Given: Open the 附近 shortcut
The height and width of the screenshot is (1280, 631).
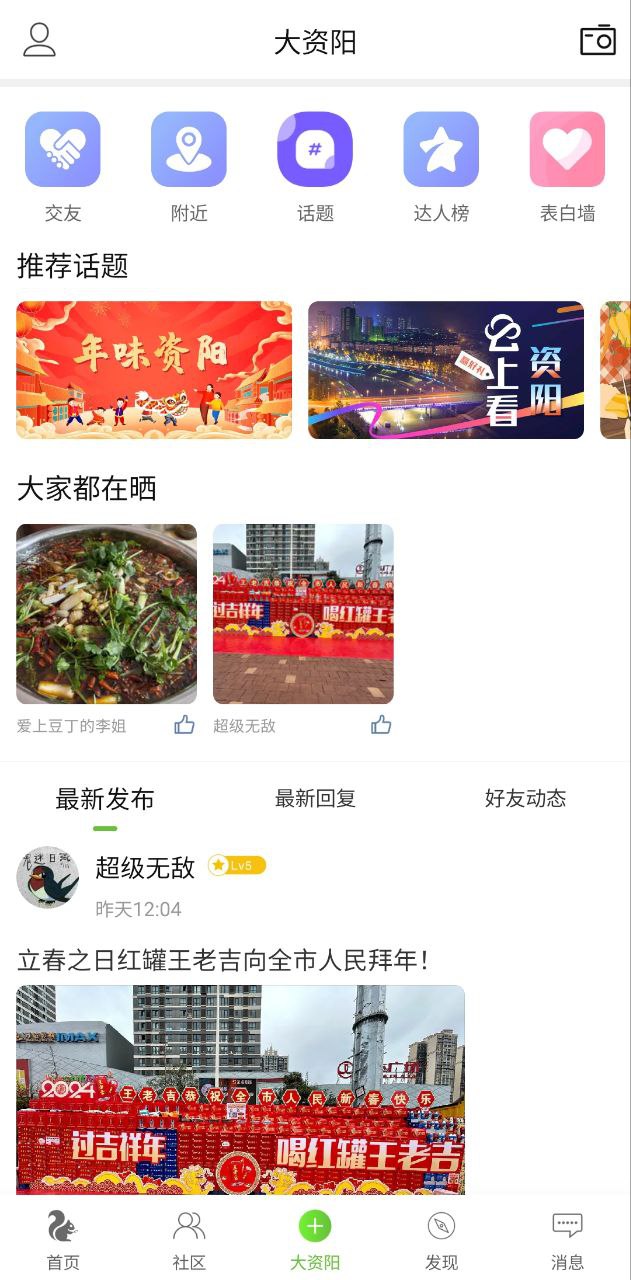Looking at the screenshot, I should pos(189,150).
